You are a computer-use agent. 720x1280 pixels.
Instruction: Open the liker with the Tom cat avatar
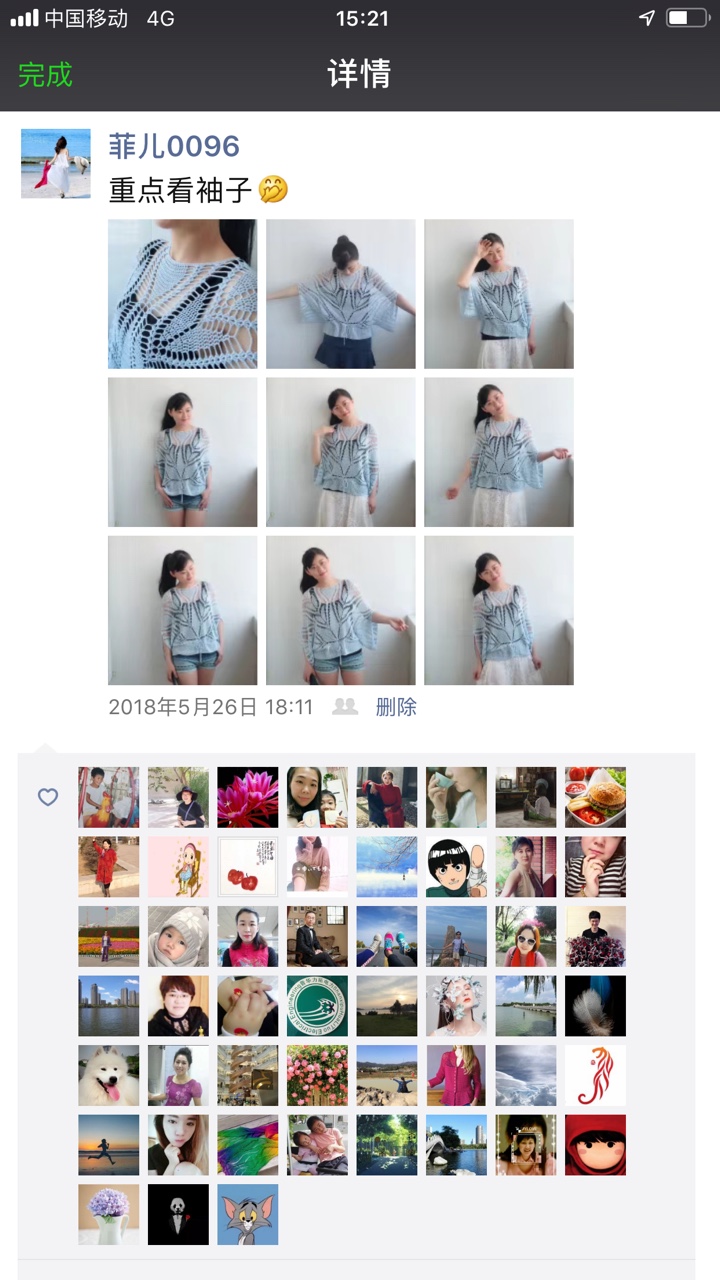pos(248,1214)
